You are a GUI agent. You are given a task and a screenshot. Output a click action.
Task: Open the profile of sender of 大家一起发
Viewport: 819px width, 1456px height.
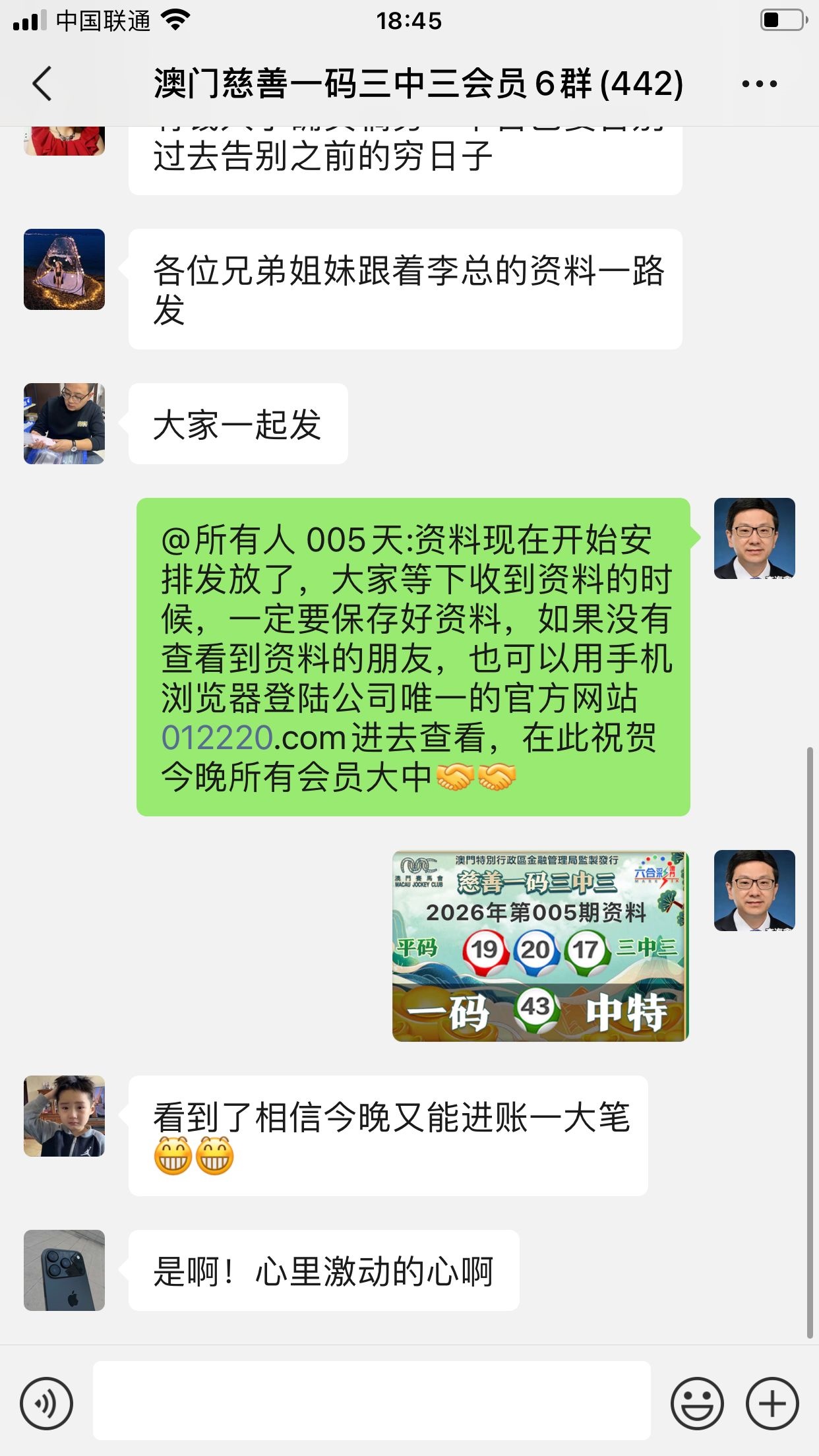tap(64, 423)
